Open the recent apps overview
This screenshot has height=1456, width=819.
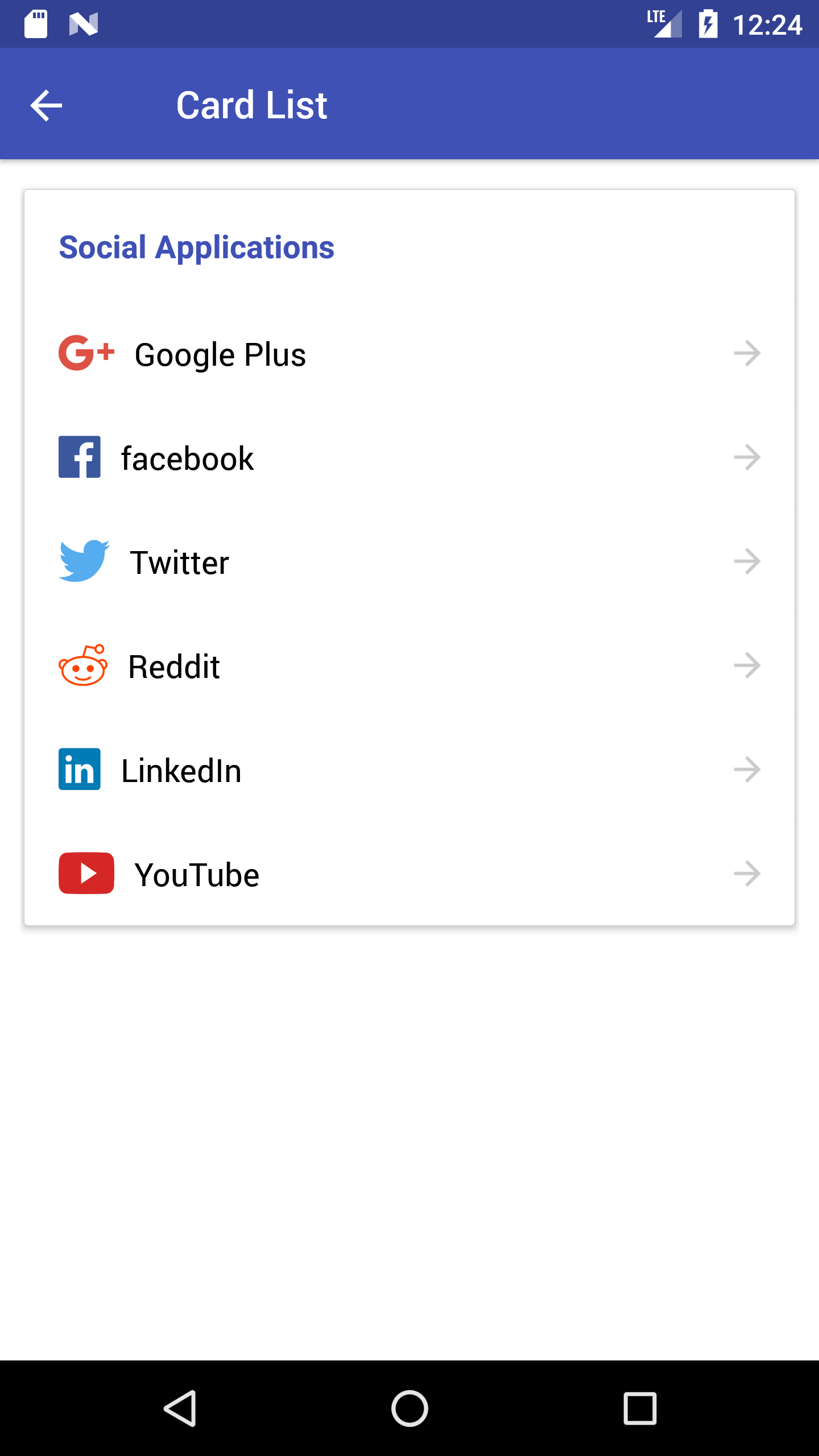click(x=640, y=1409)
